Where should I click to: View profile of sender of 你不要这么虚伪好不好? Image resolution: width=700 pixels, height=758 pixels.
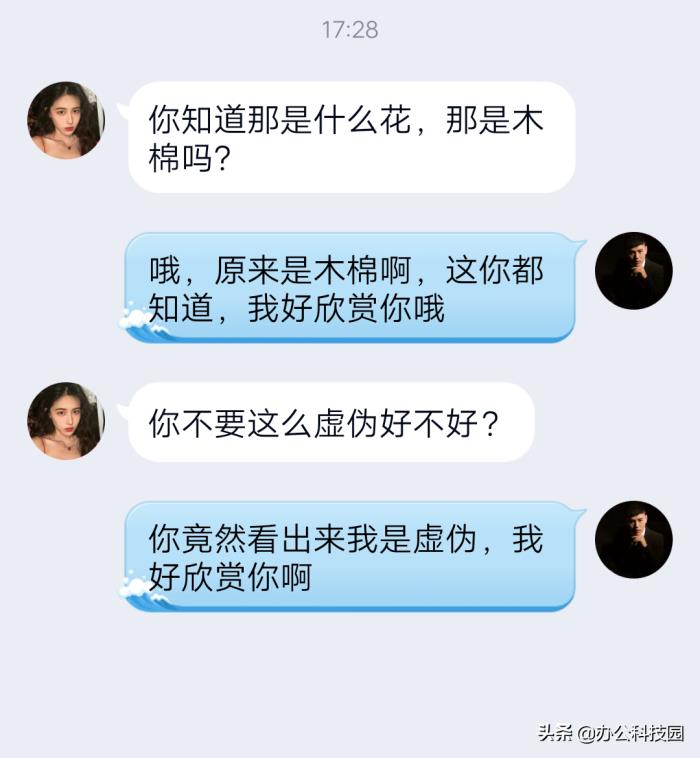point(66,420)
